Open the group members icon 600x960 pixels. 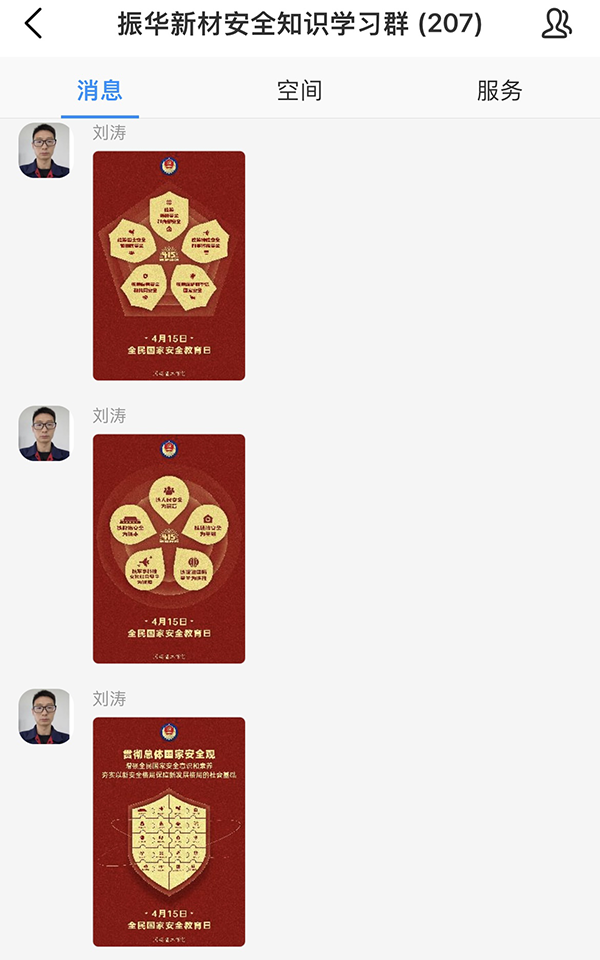556,24
